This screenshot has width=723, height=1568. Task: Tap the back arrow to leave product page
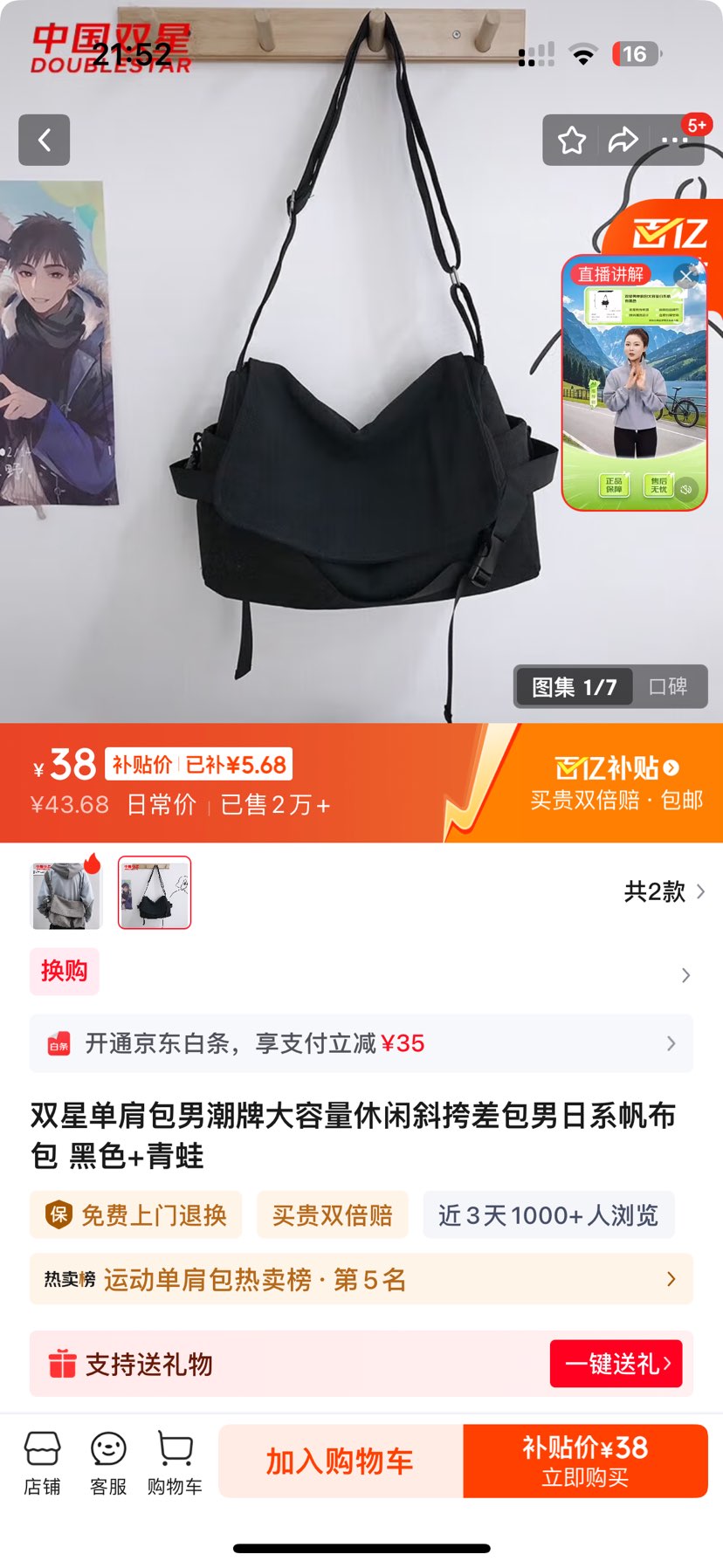click(x=44, y=141)
